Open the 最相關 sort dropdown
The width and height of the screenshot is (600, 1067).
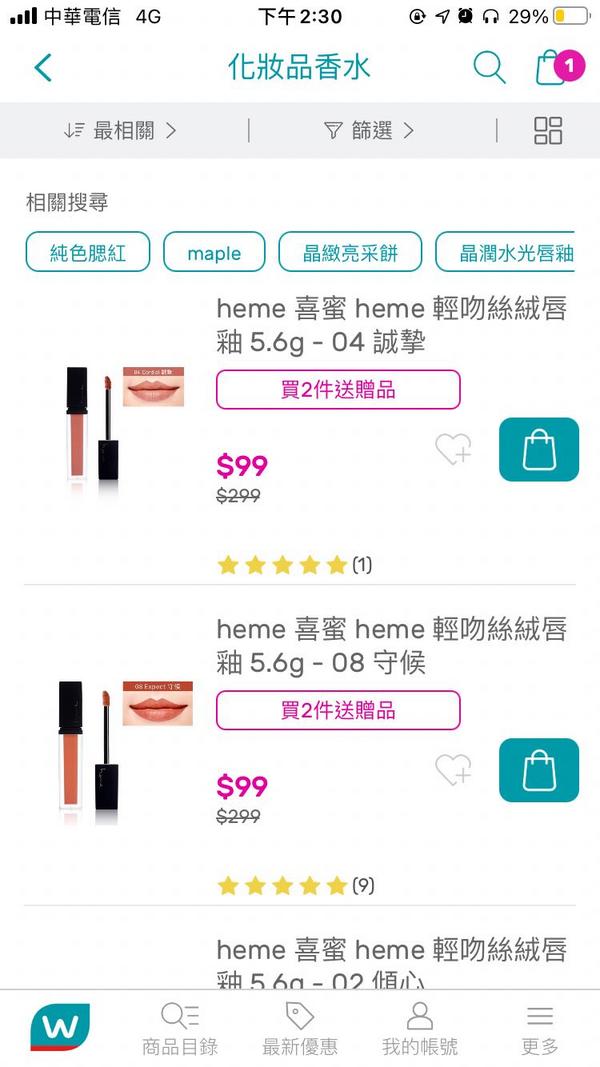tap(120, 131)
